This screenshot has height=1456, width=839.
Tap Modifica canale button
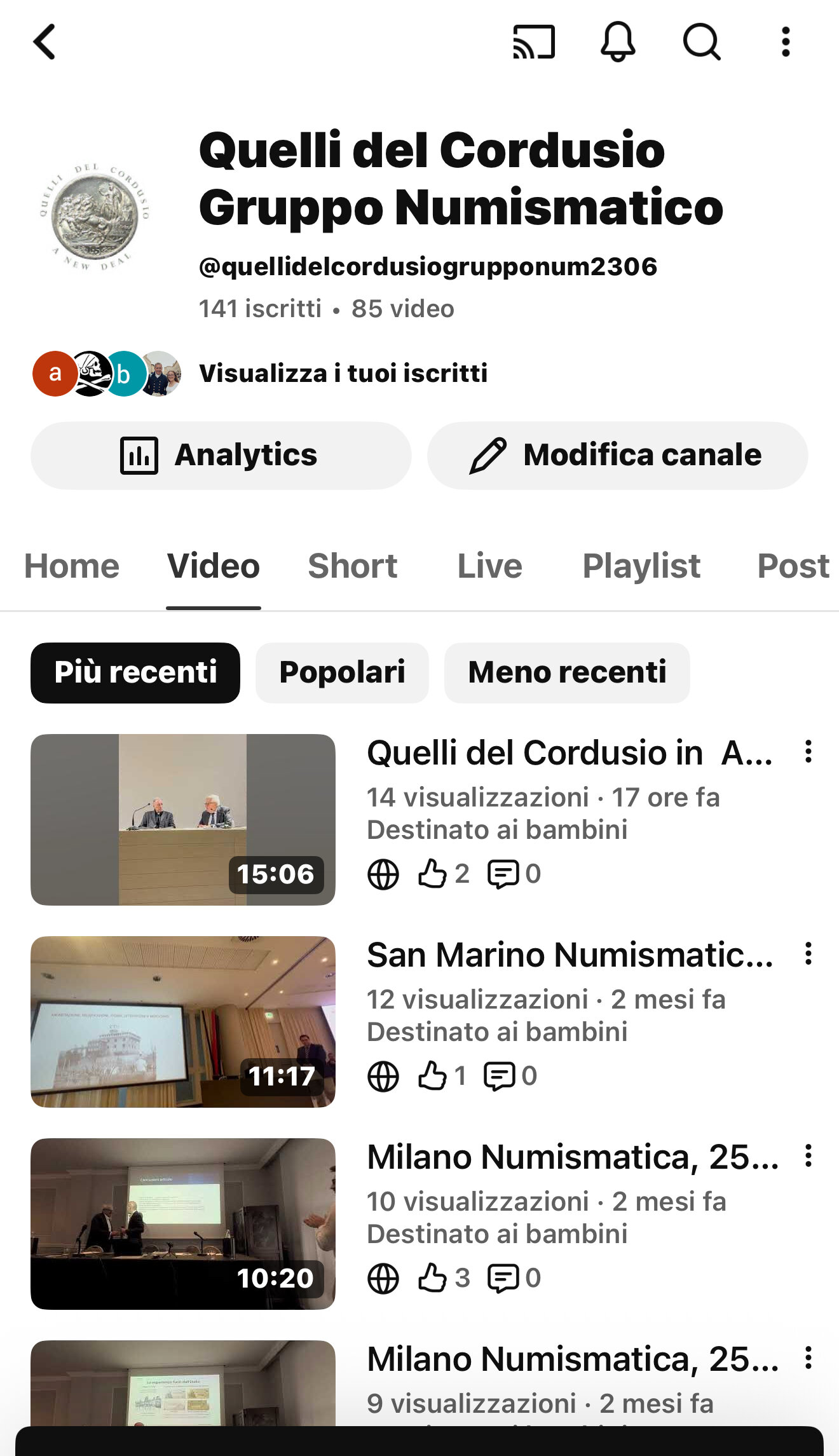617,455
